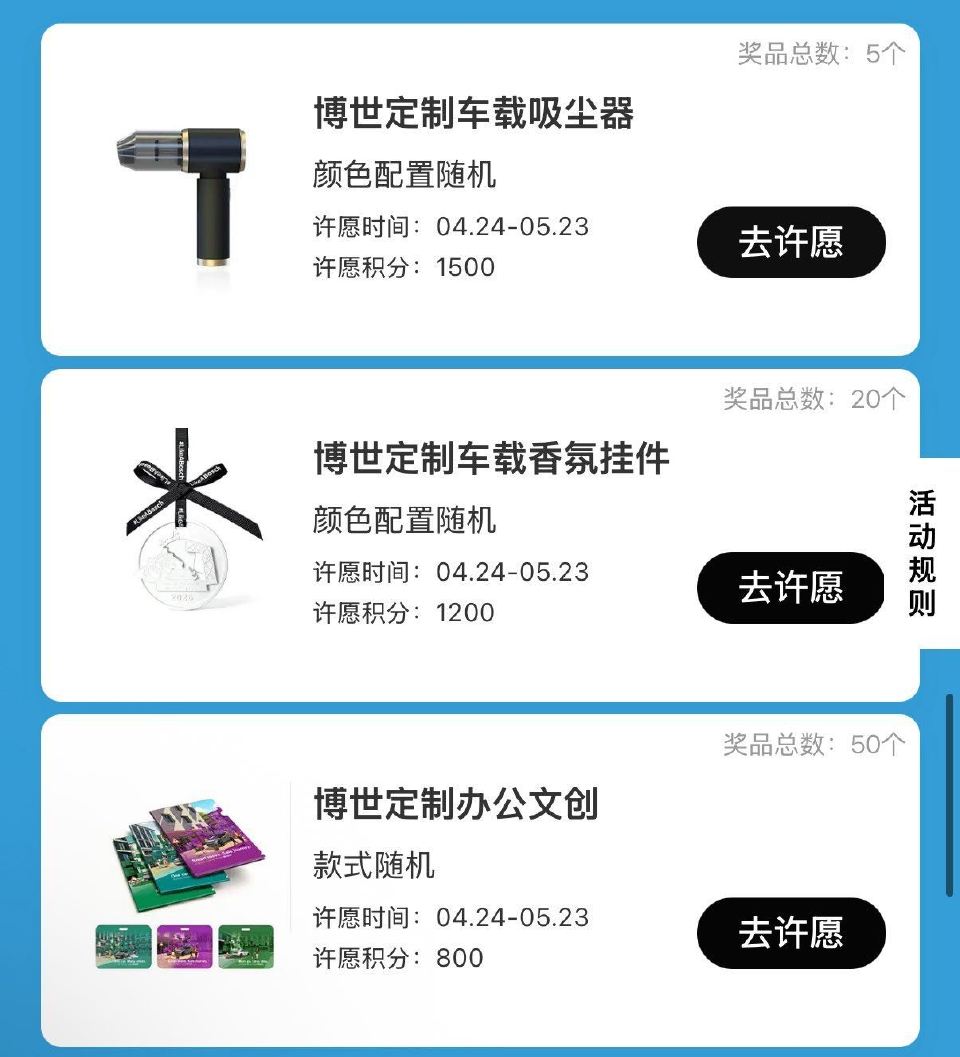Tap 许愿时间 04.24-05.23 on first card
The height and width of the screenshot is (1057, 960).
pos(450,224)
